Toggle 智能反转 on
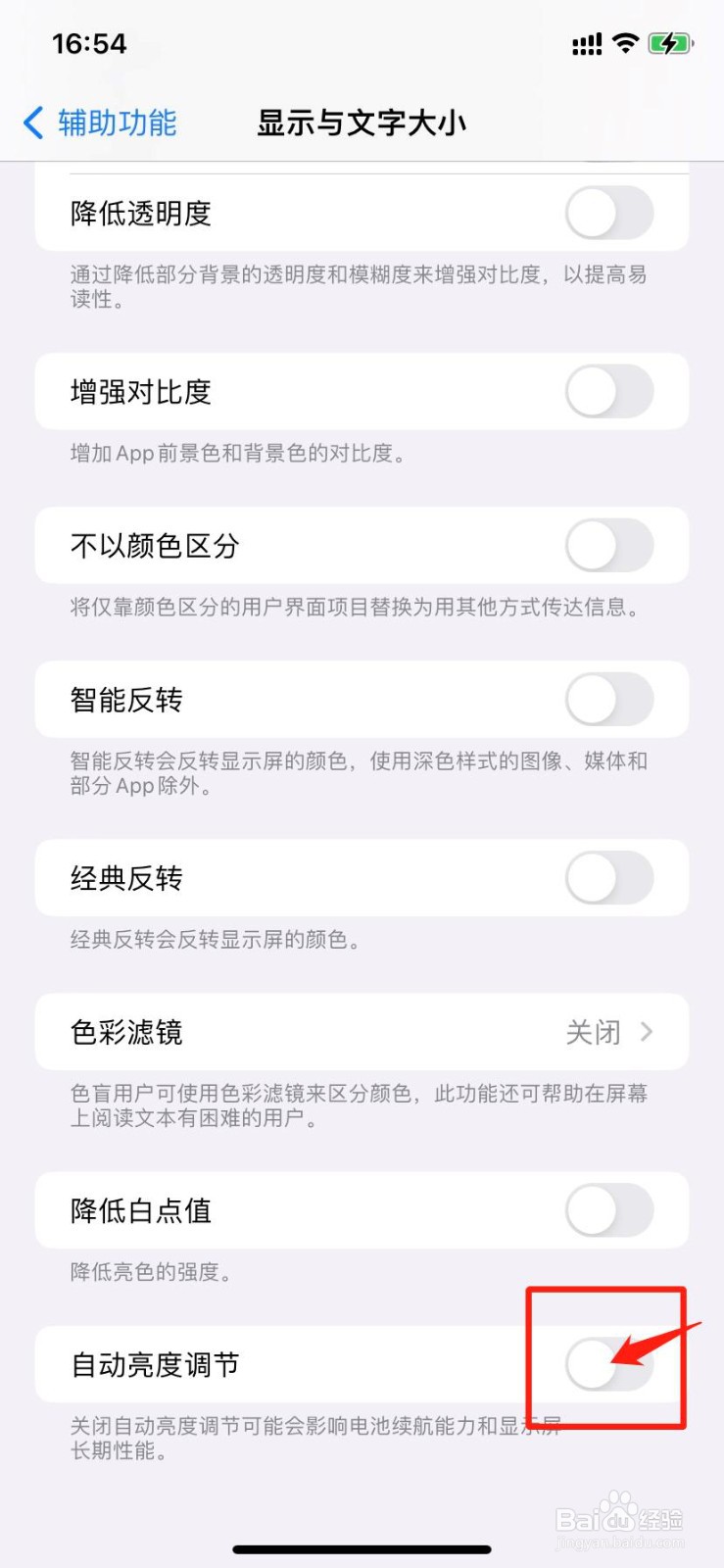724x1568 pixels. click(610, 699)
